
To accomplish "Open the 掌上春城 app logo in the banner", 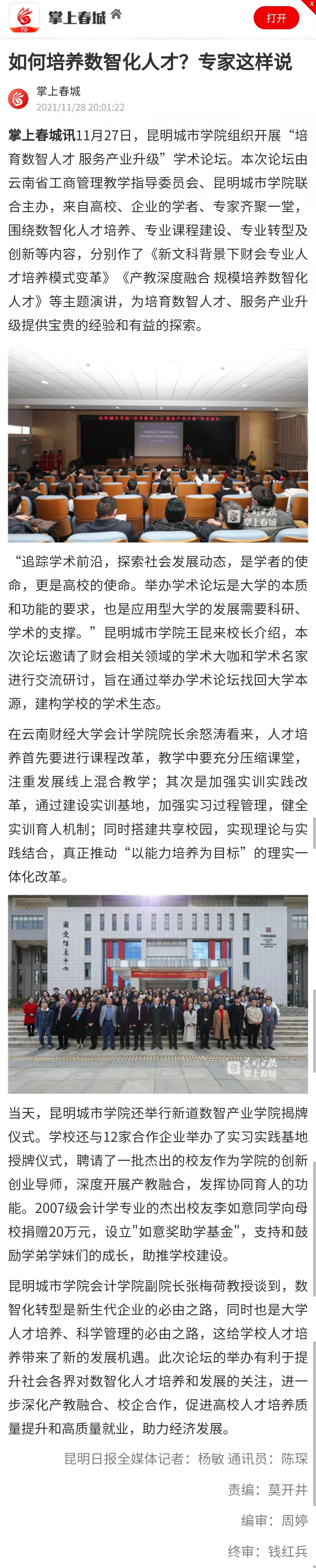I will click(x=24, y=18).
